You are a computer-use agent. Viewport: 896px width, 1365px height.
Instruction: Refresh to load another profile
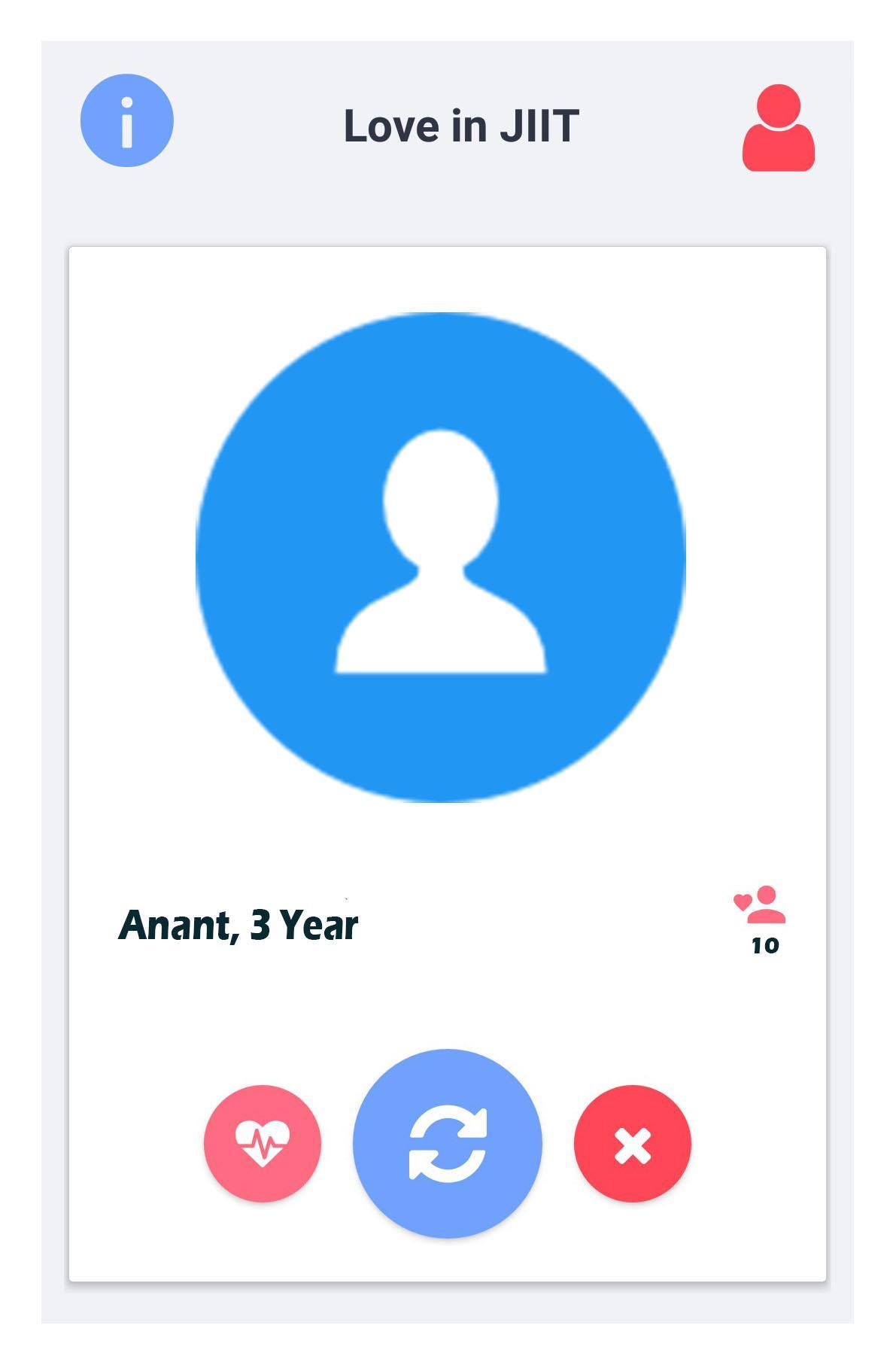pos(448,1143)
